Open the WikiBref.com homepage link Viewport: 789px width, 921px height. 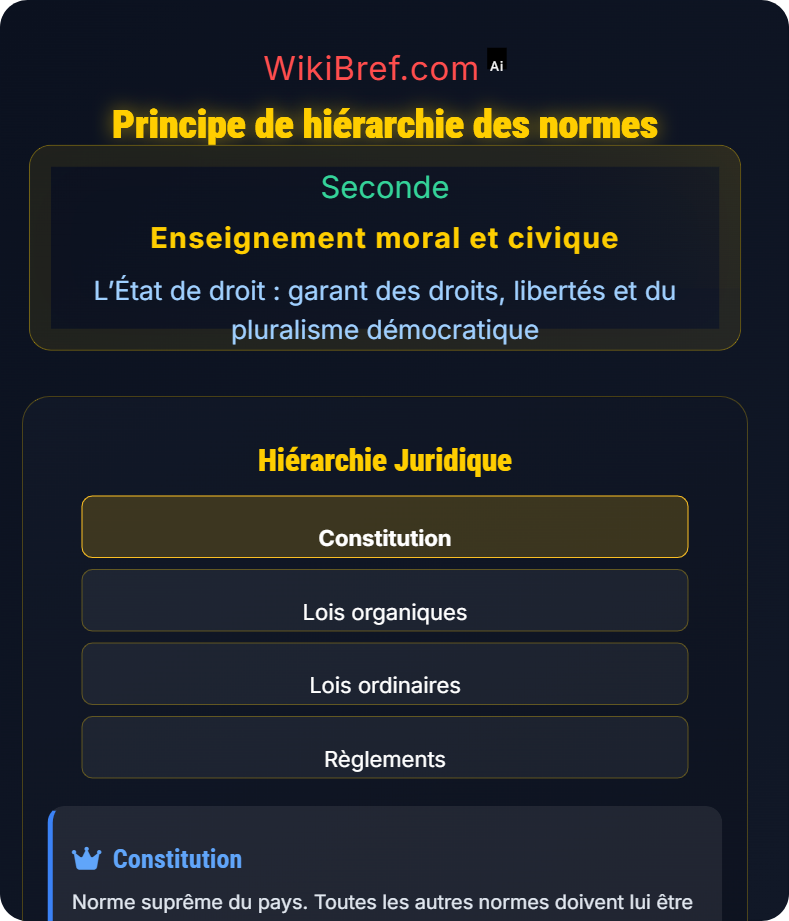tap(370, 67)
